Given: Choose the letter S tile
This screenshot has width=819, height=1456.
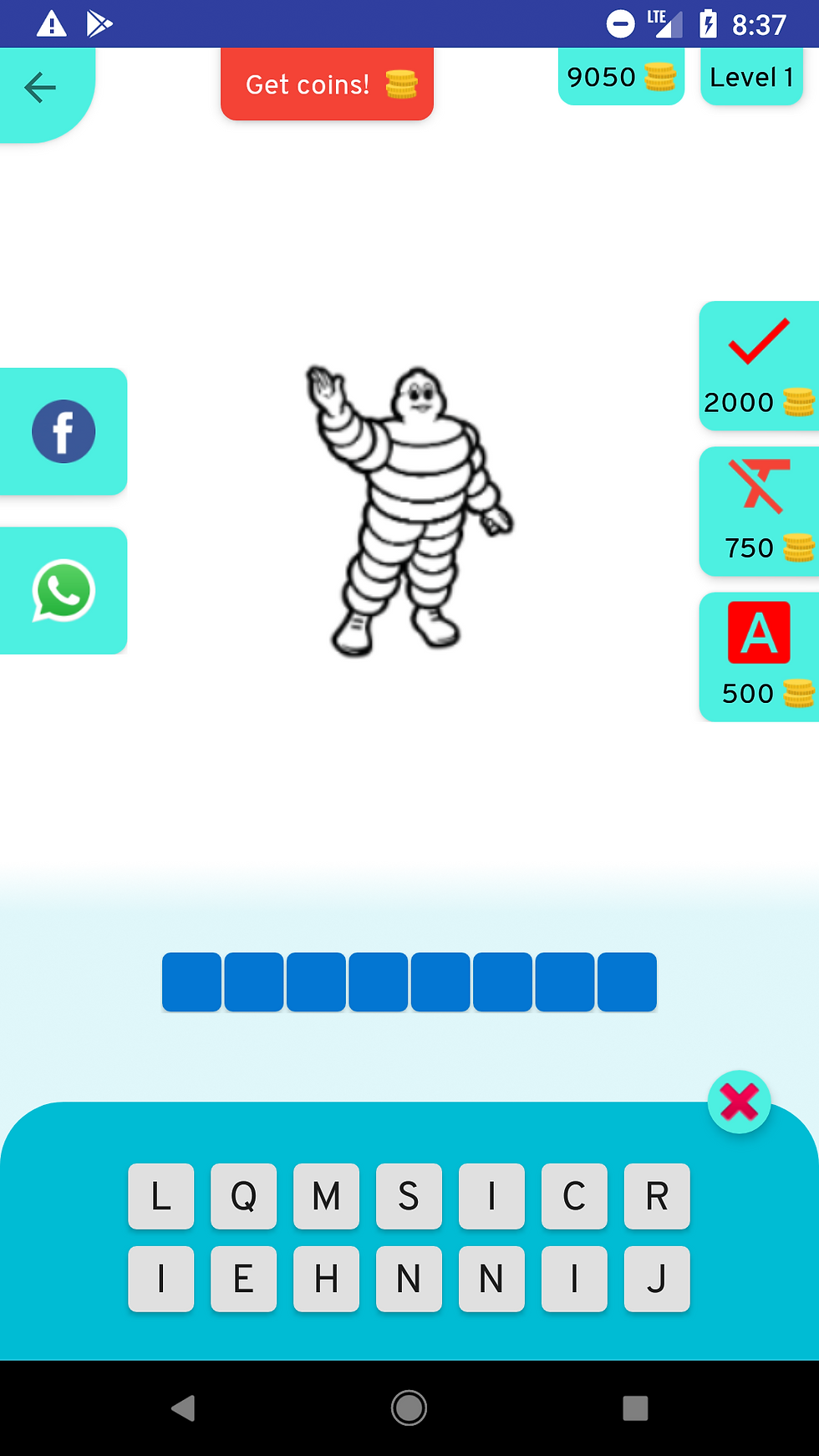Looking at the screenshot, I should tap(409, 1196).
